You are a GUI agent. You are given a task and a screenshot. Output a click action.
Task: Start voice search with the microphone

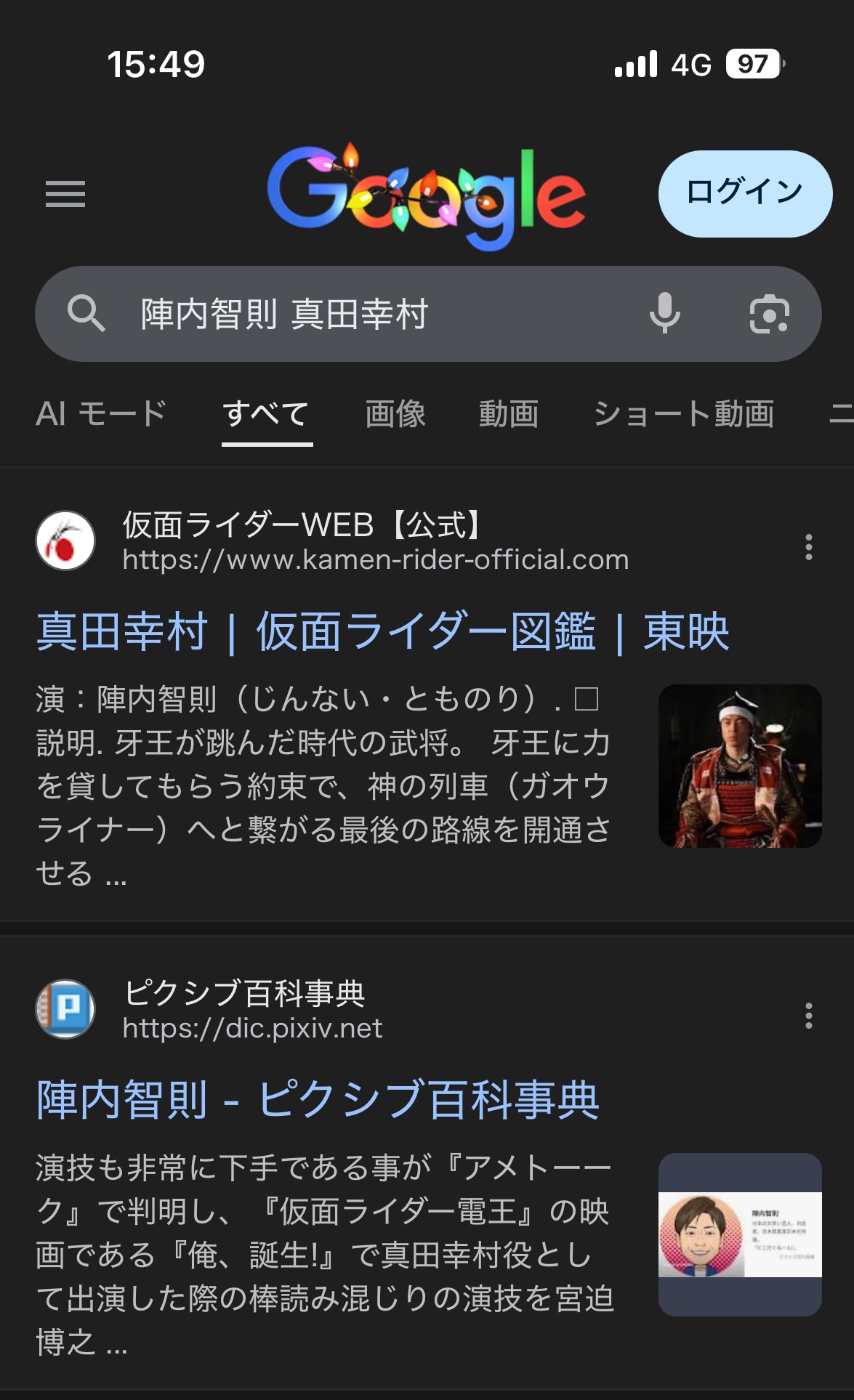[x=664, y=314]
